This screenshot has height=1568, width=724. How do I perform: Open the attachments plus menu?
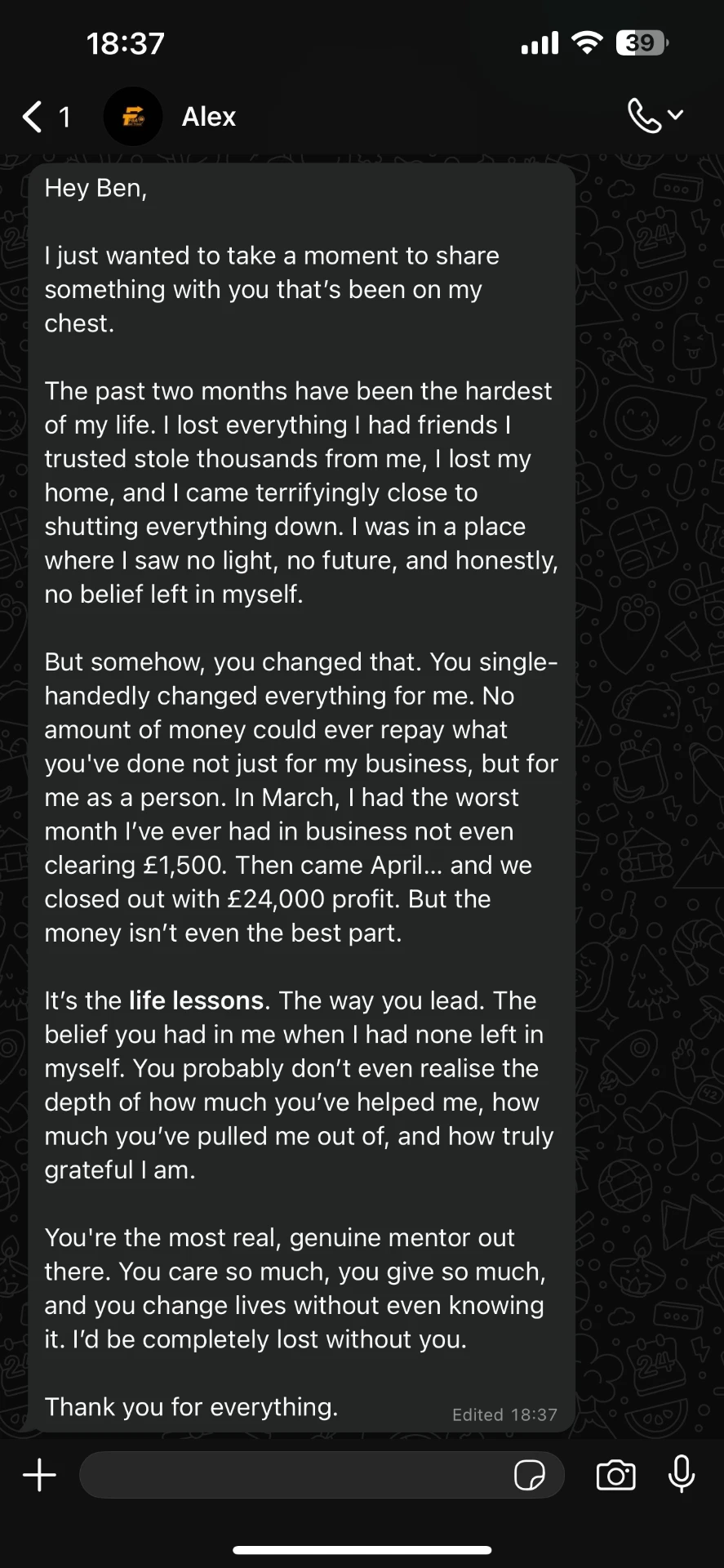39,1475
